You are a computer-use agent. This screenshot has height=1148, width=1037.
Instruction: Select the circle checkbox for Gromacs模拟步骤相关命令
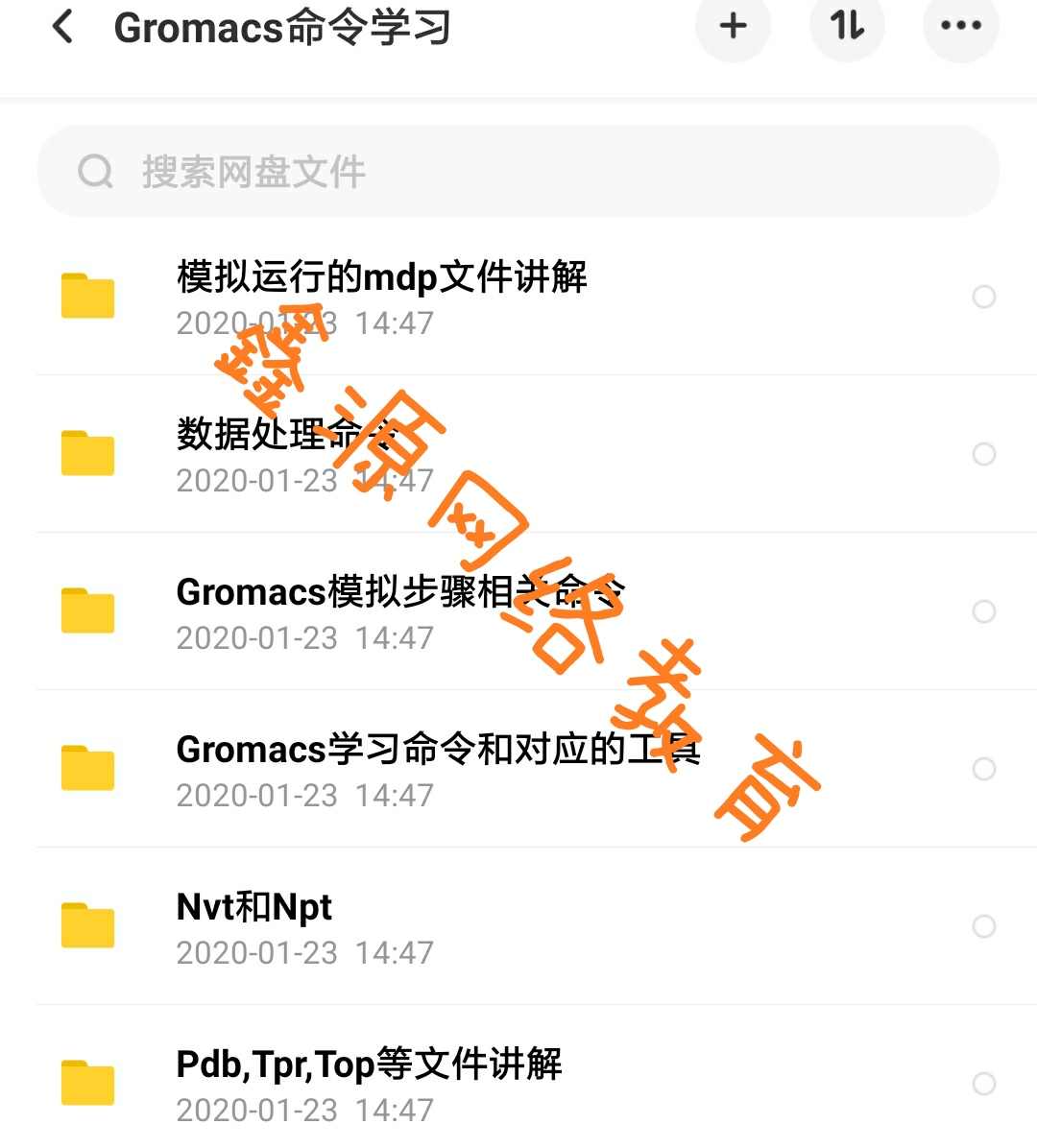pos(985,611)
